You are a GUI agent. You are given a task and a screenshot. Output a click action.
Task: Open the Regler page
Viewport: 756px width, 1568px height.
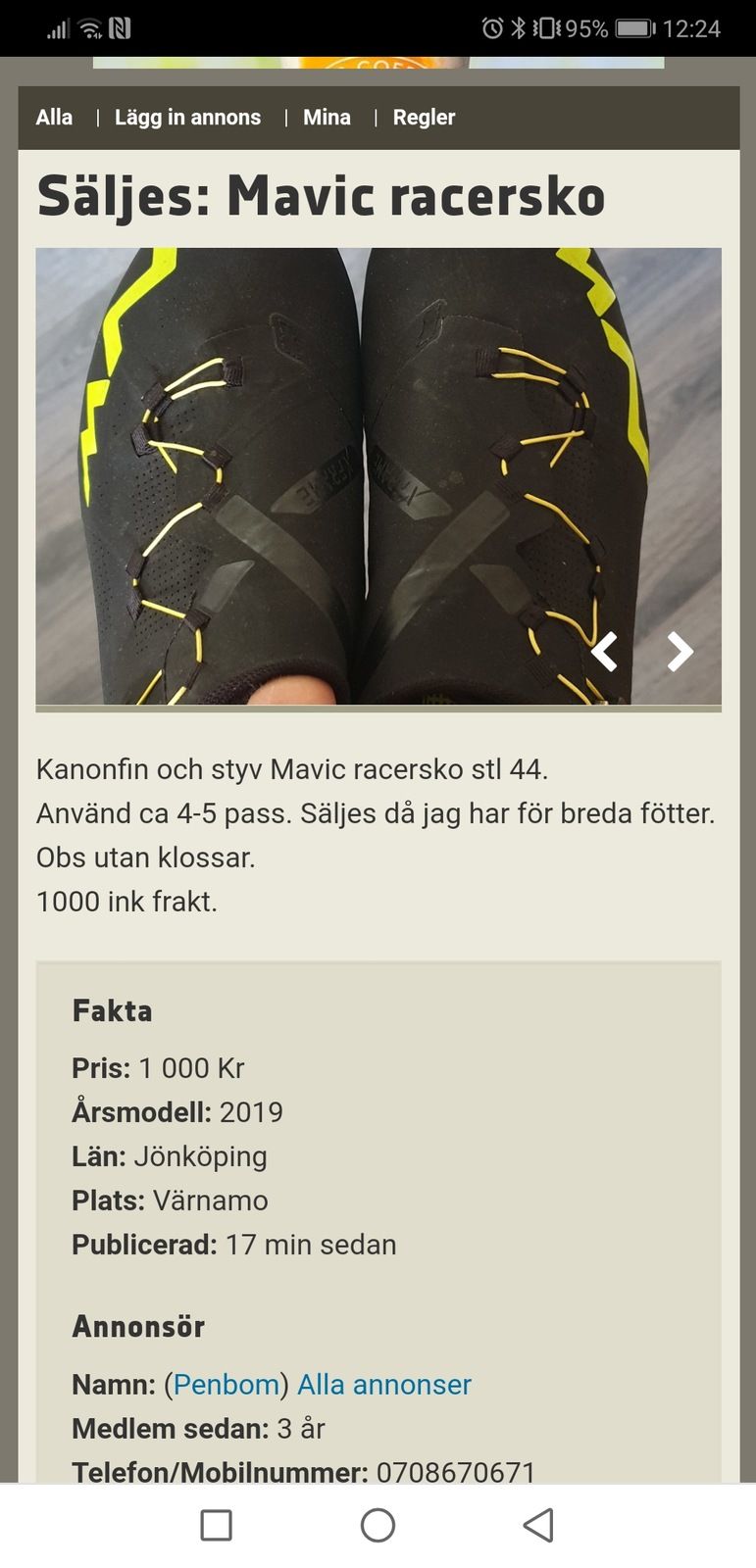pyautogui.click(x=424, y=117)
